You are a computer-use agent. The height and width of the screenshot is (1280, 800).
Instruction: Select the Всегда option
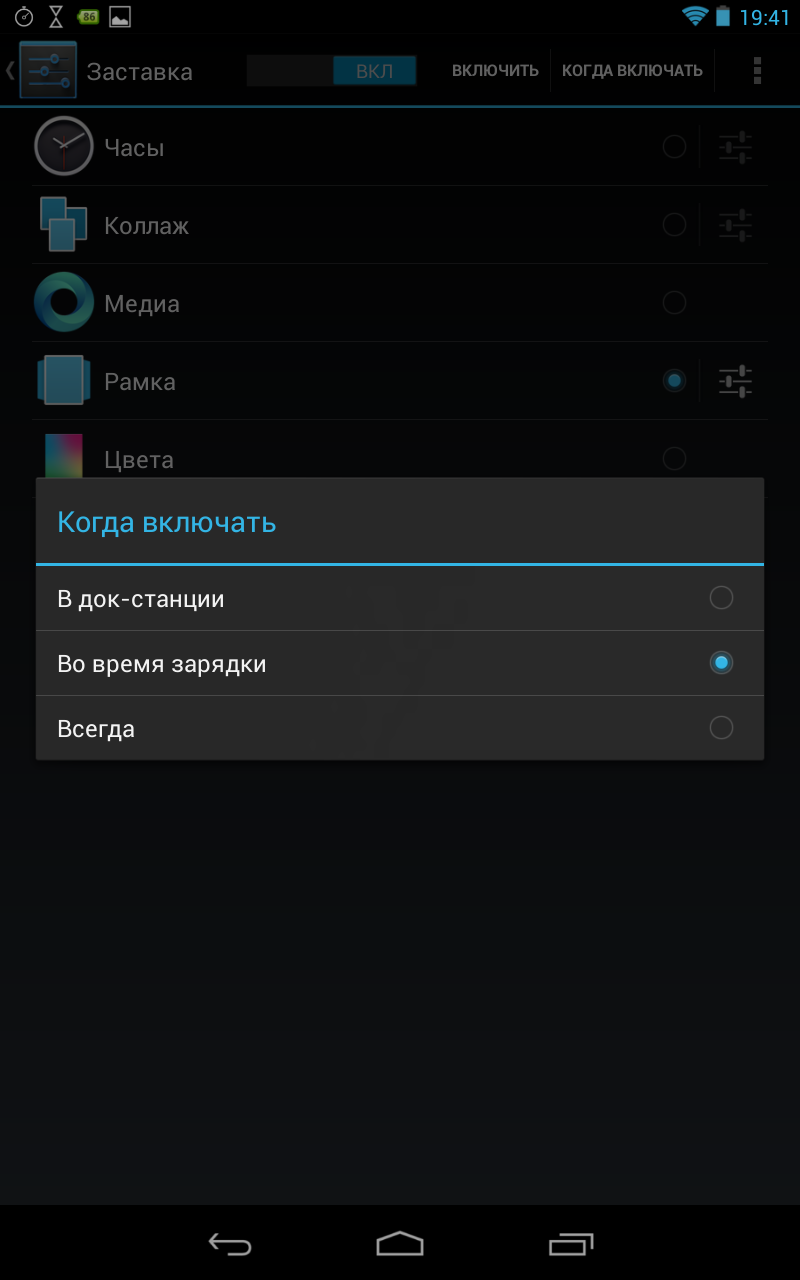(x=400, y=728)
